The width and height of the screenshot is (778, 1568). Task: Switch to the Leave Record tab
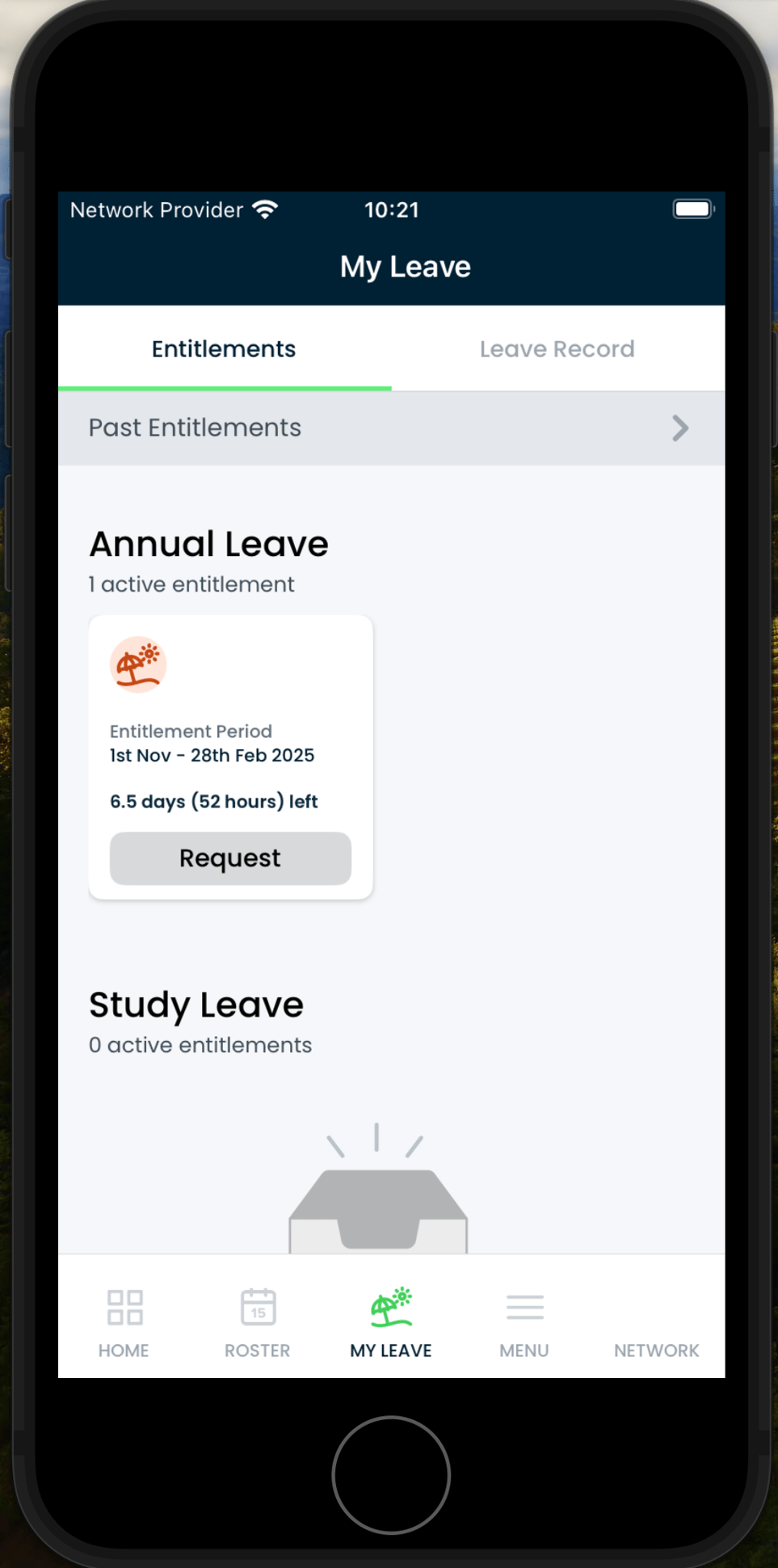click(x=557, y=348)
